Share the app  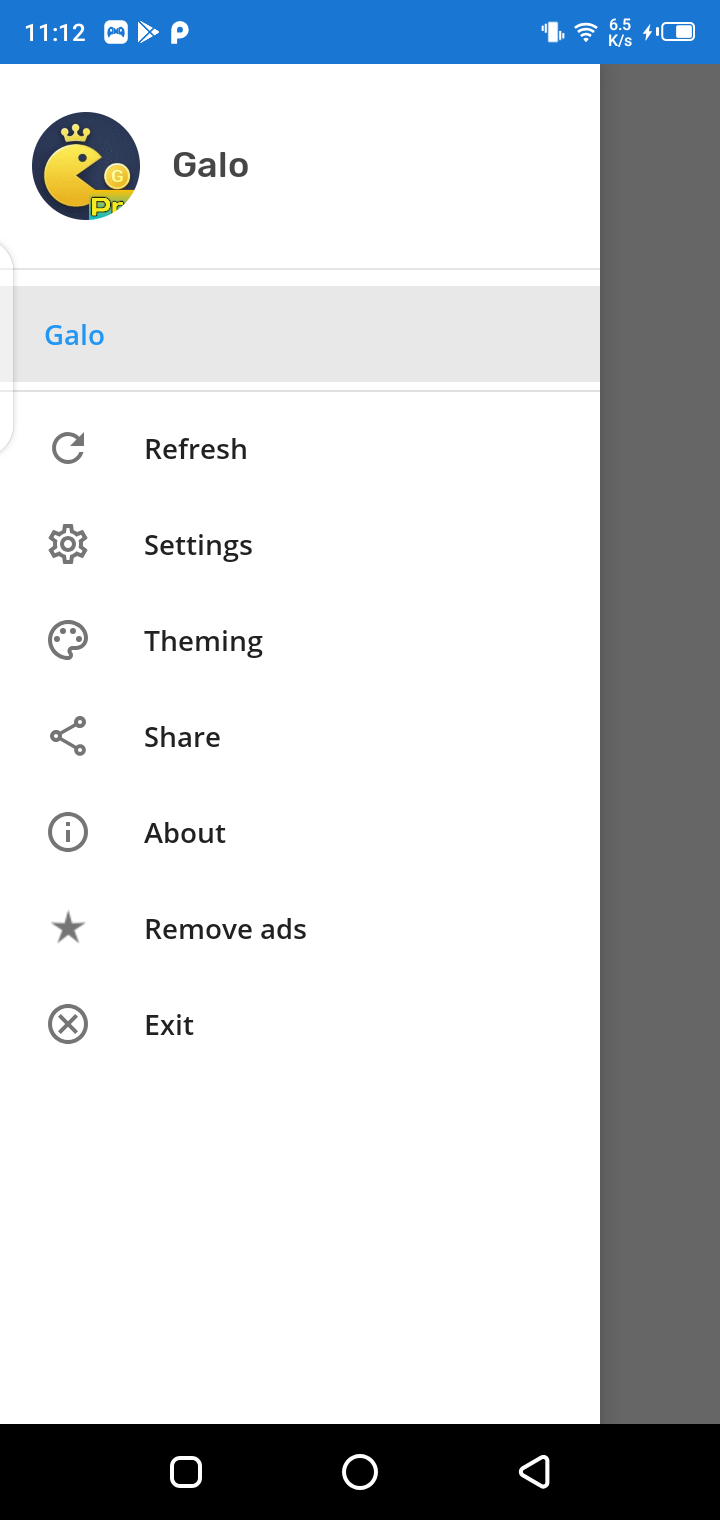pos(182,737)
